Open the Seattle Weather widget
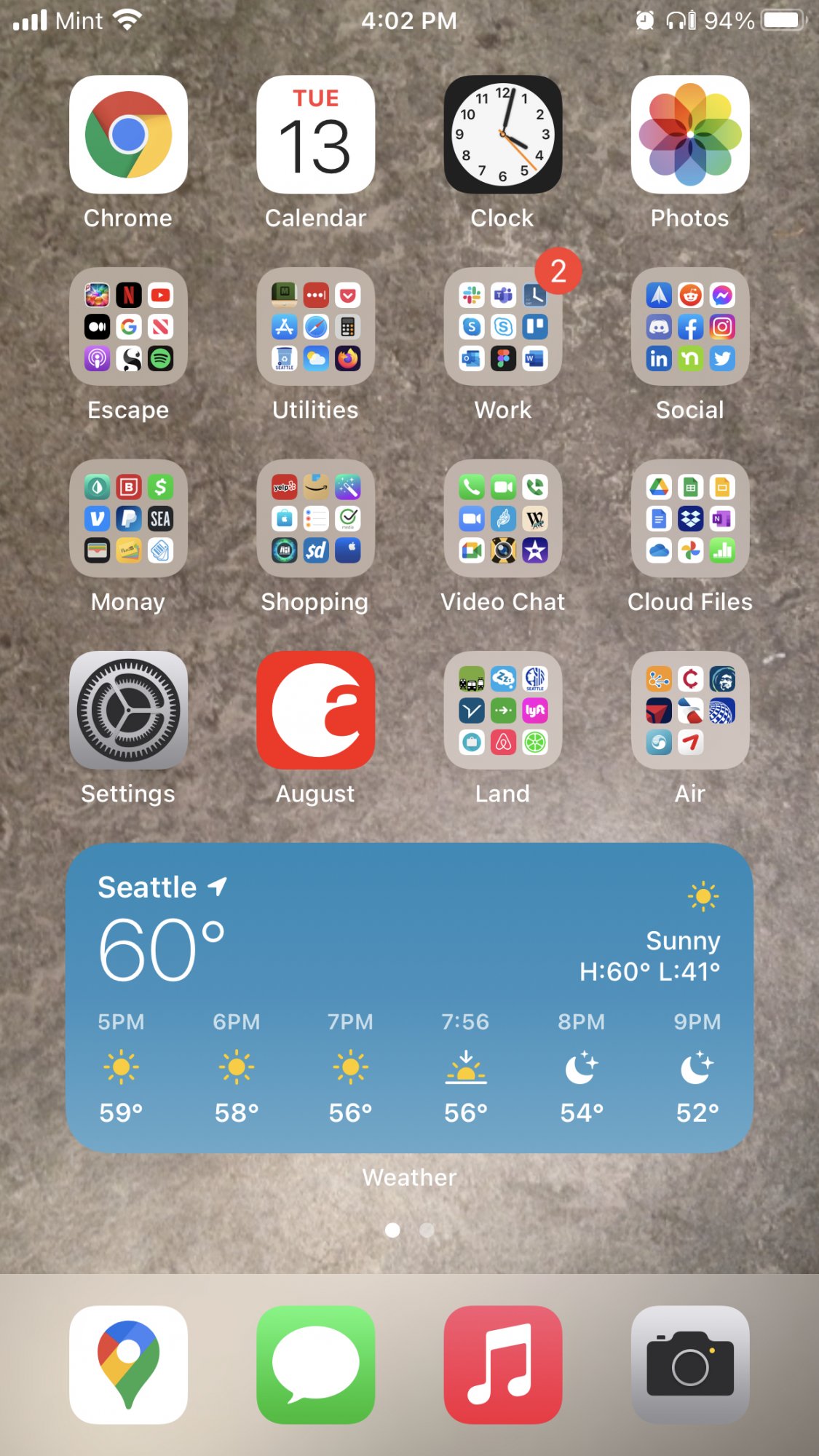 click(409, 997)
